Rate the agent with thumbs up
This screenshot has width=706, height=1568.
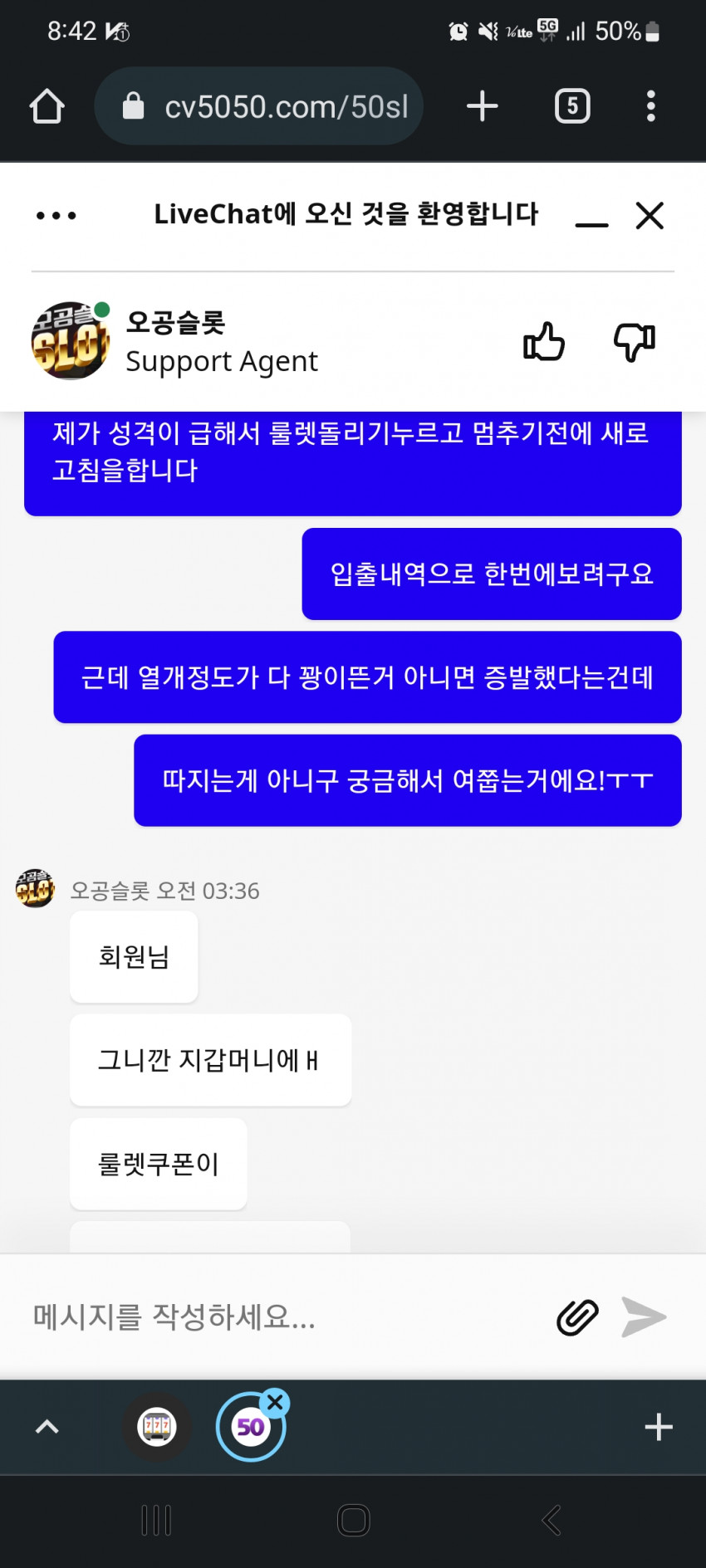pyautogui.click(x=544, y=341)
